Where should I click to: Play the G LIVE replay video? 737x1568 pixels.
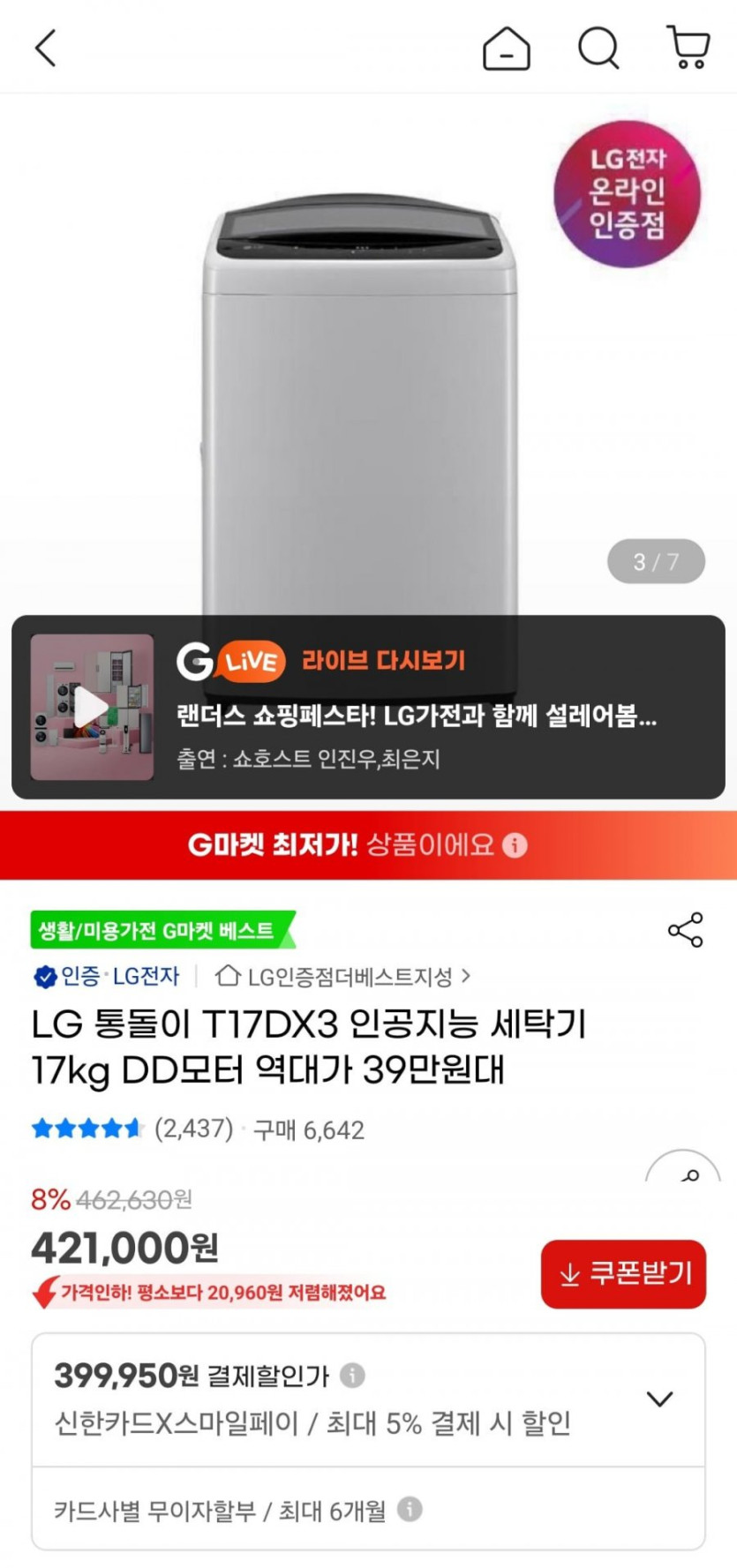pos(92,707)
